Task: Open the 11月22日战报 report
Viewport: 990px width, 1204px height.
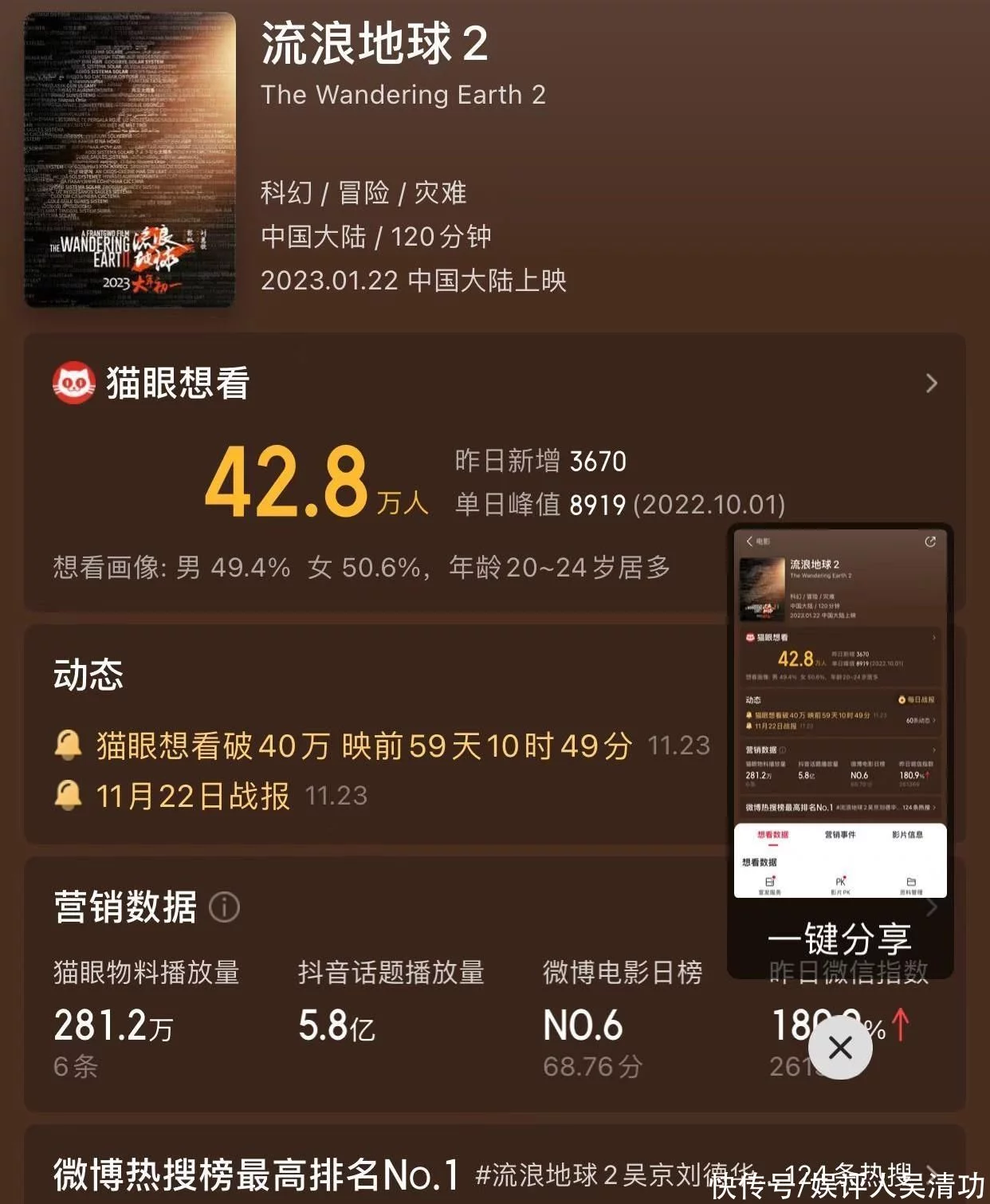Action: (x=192, y=796)
